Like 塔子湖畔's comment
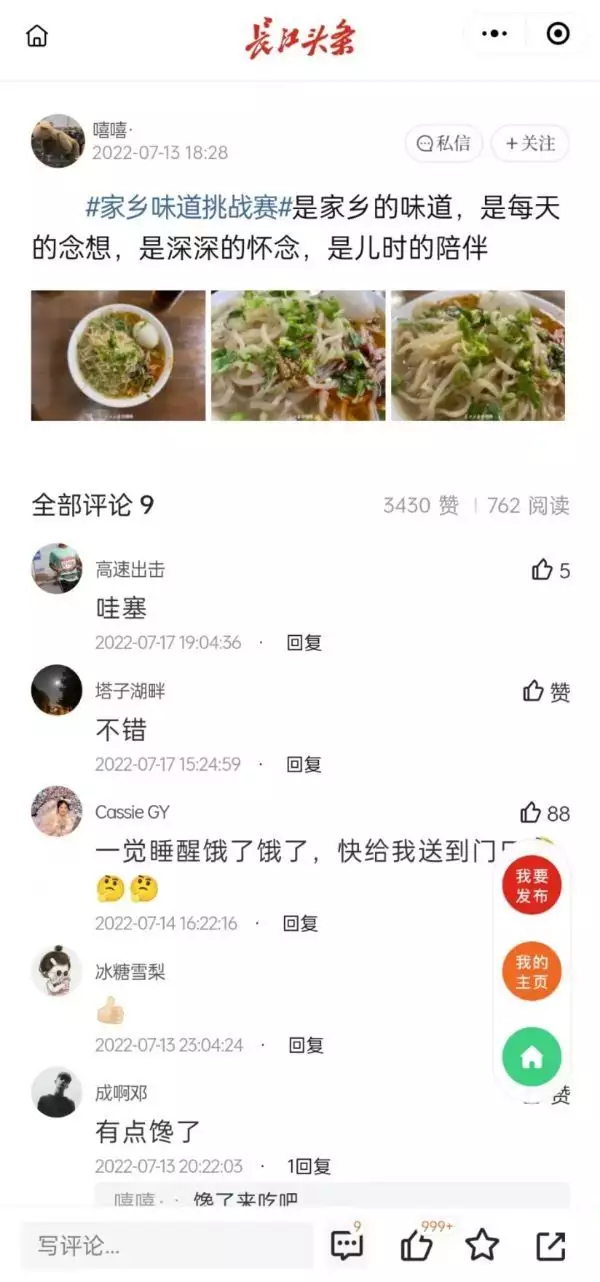The height and width of the screenshot is (1282, 600). (x=546, y=691)
